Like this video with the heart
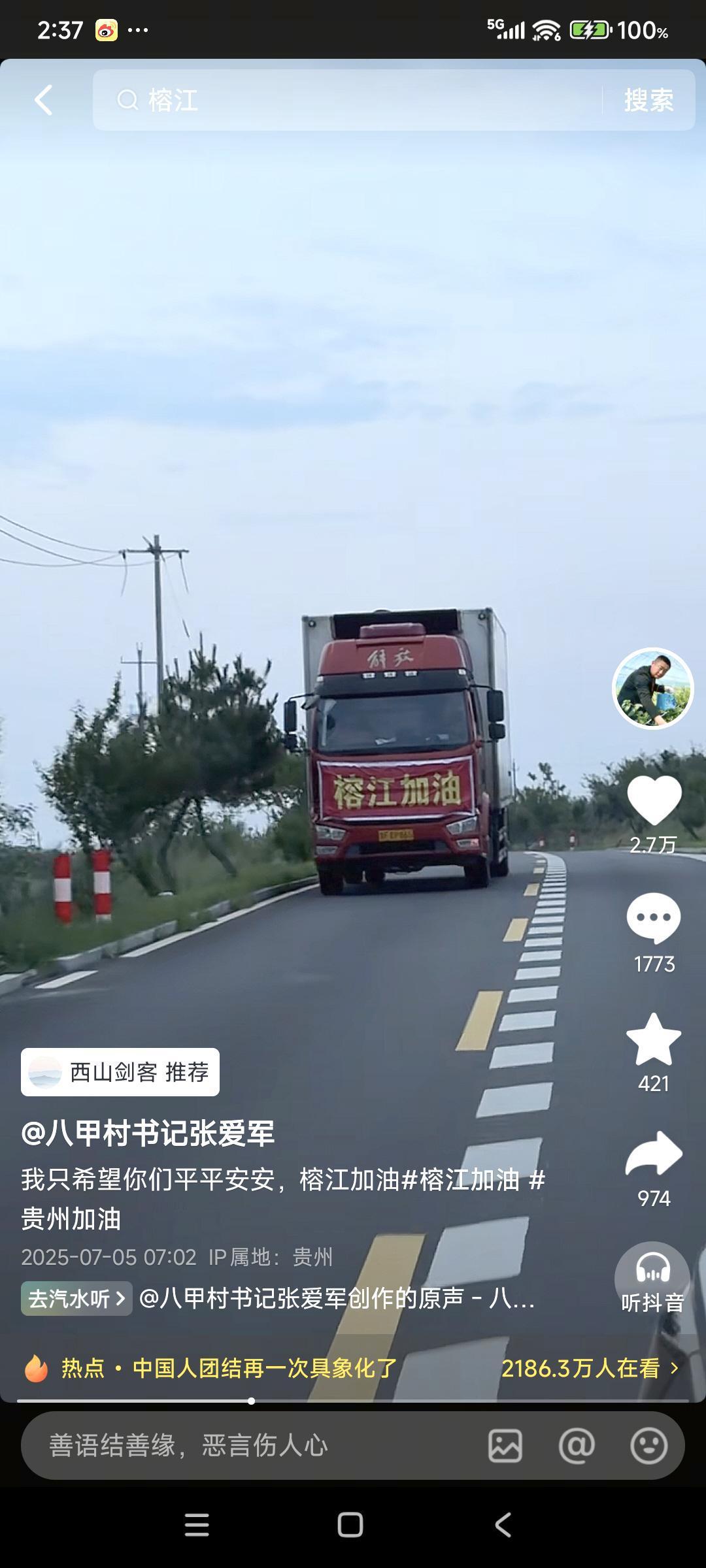This screenshot has height=1568, width=706. (x=654, y=800)
